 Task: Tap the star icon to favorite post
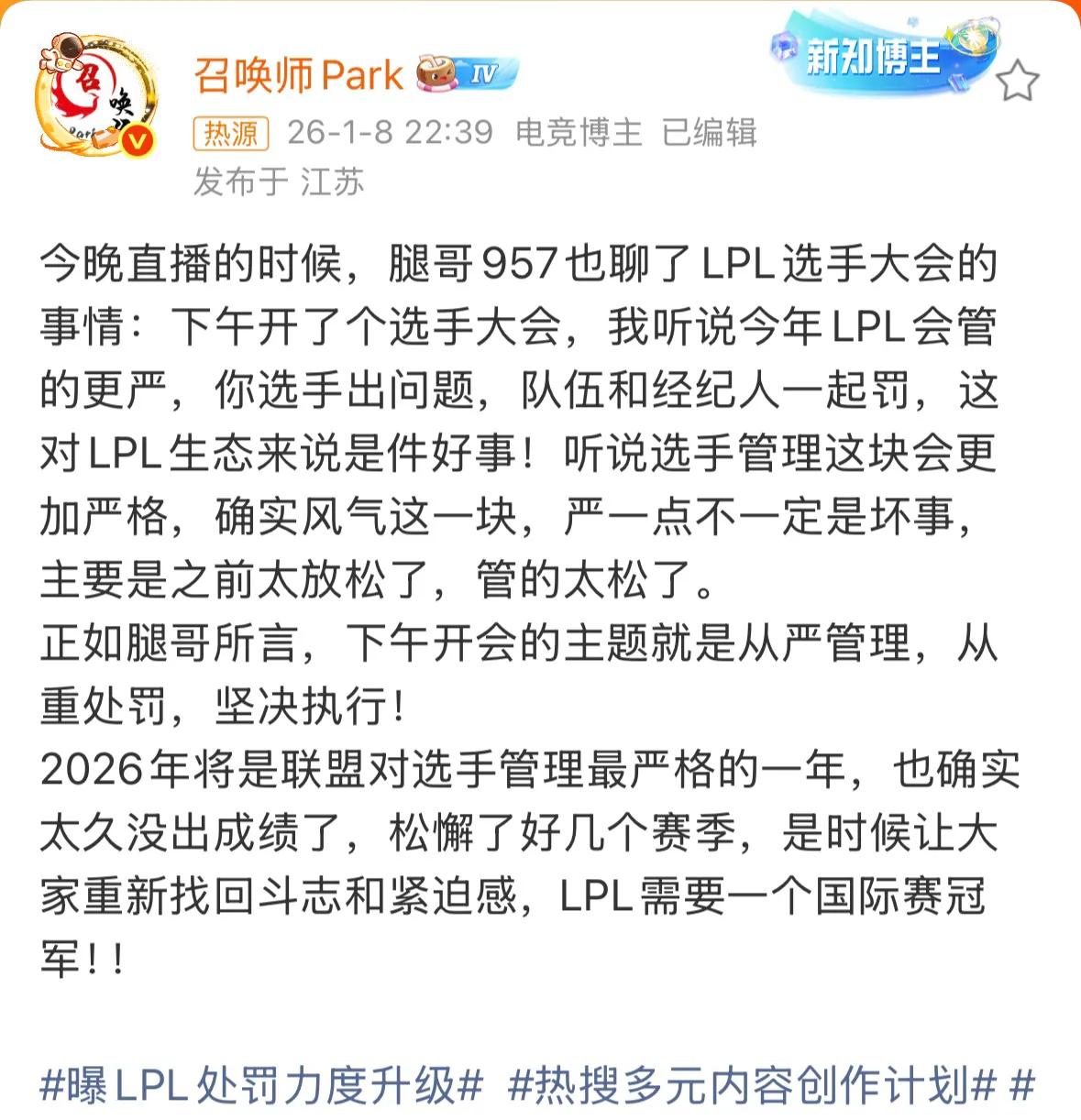tap(1017, 82)
